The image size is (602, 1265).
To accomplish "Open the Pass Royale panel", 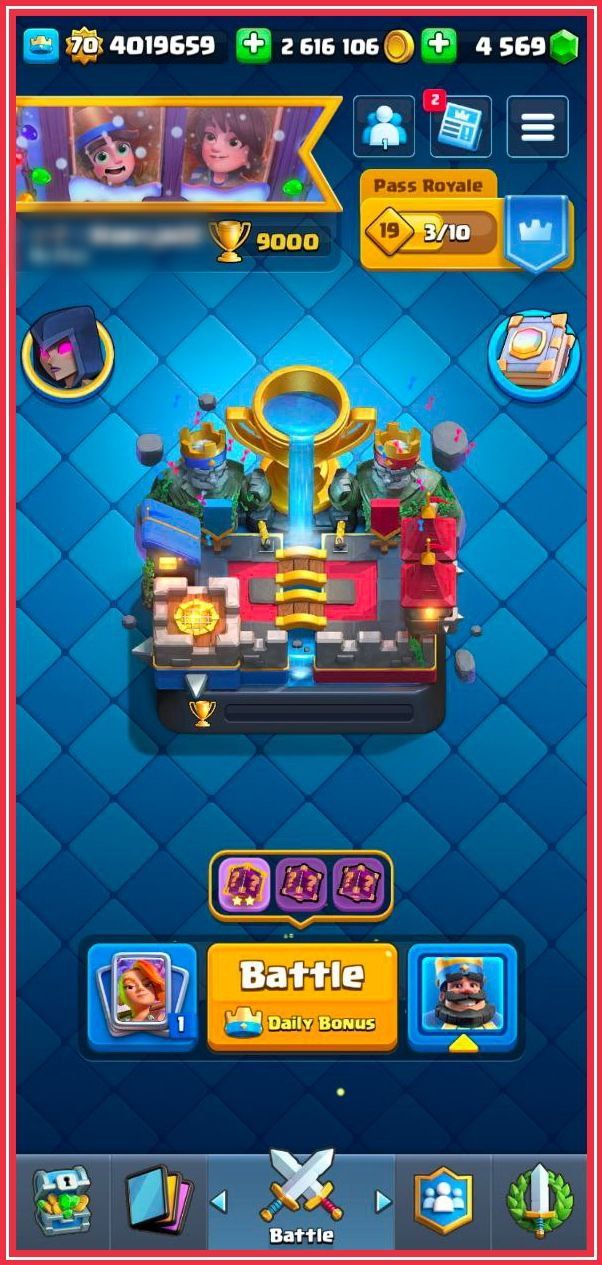I will point(467,221).
